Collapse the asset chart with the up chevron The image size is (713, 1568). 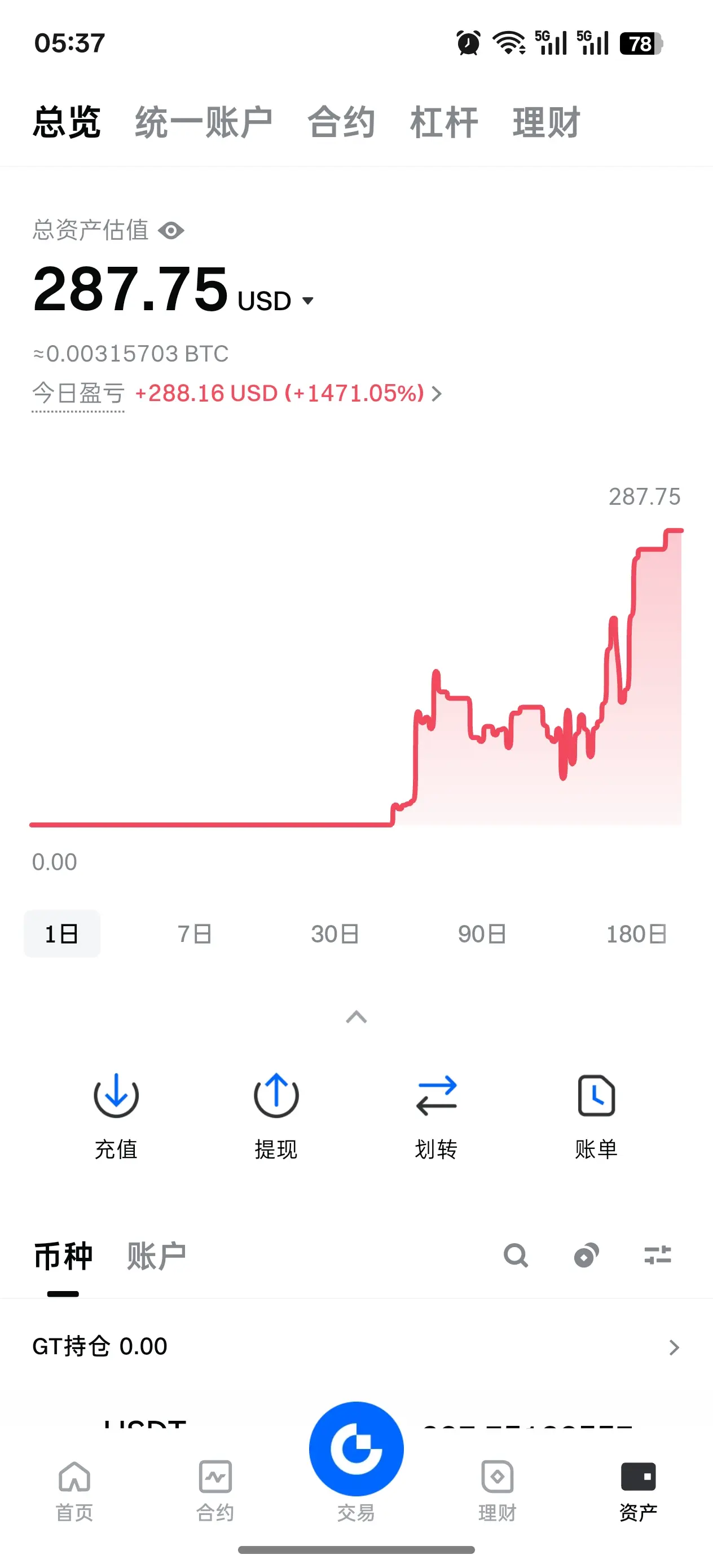pyautogui.click(x=356, y=1016)
